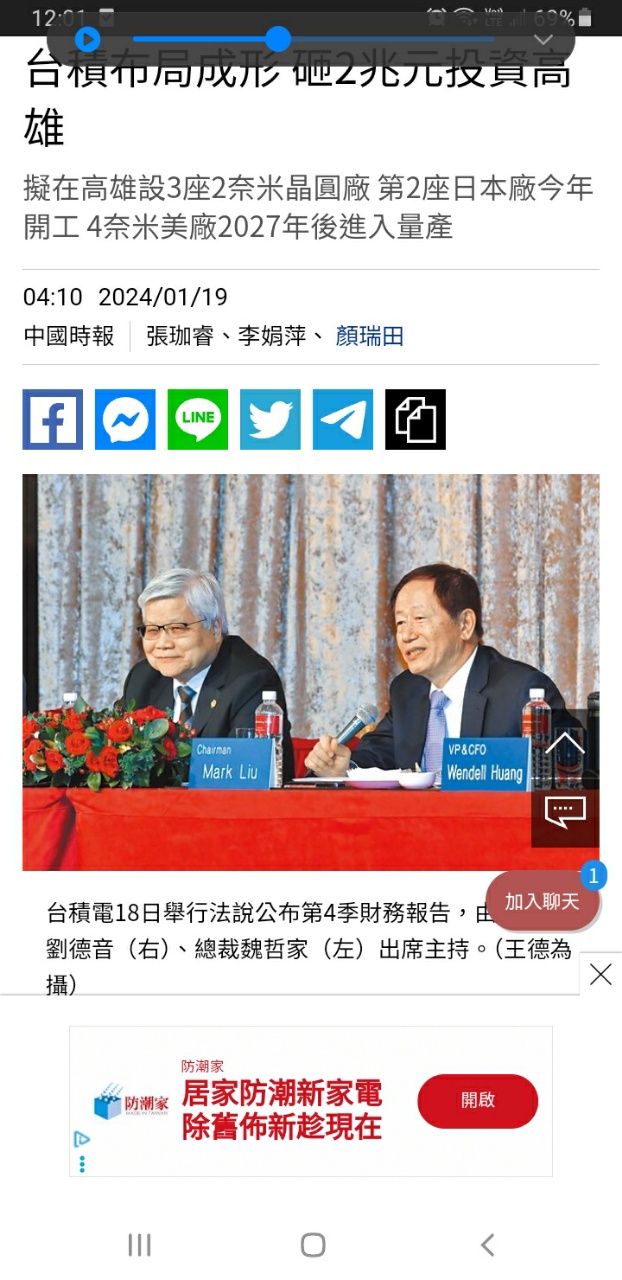Share article on Facebook

[53, 419]
